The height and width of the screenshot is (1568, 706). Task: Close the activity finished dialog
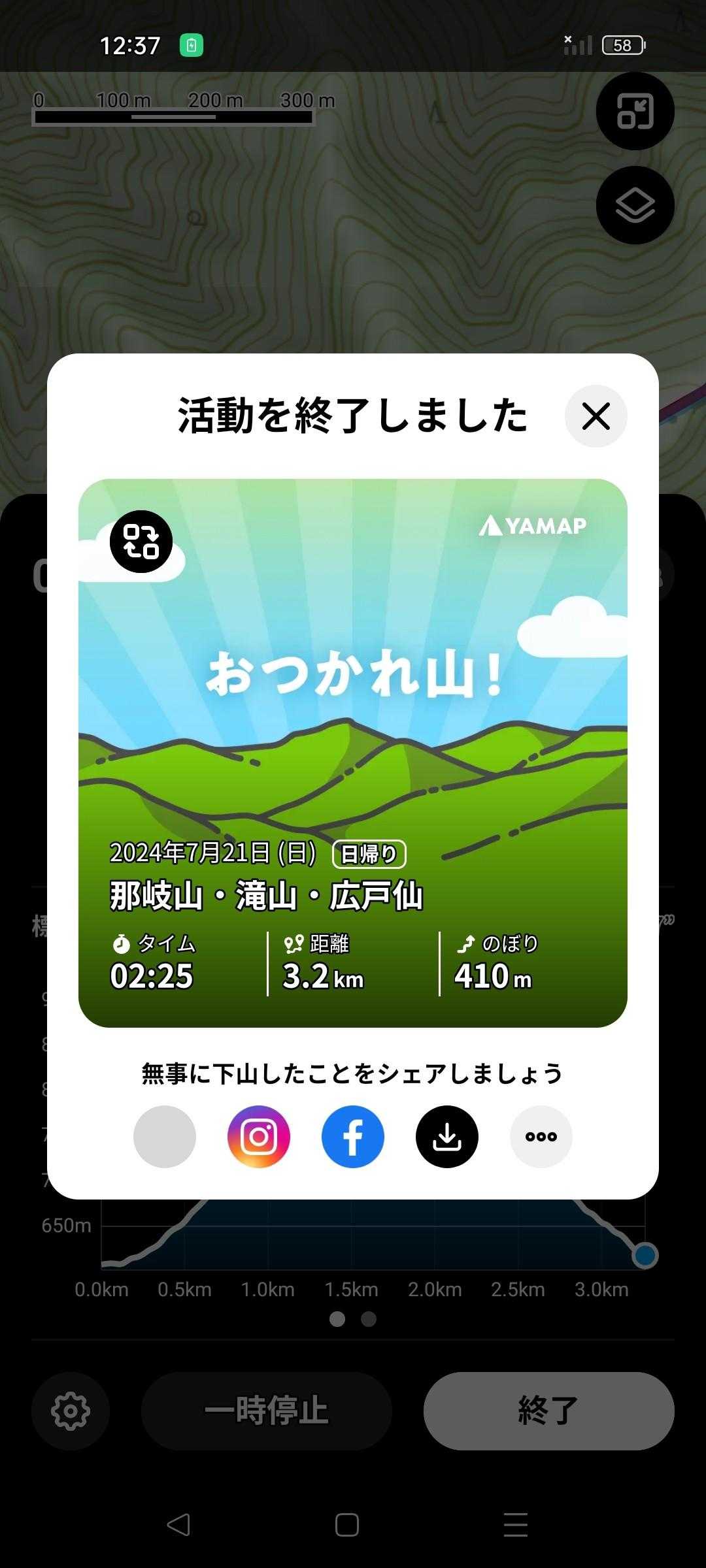click(596, 416)
